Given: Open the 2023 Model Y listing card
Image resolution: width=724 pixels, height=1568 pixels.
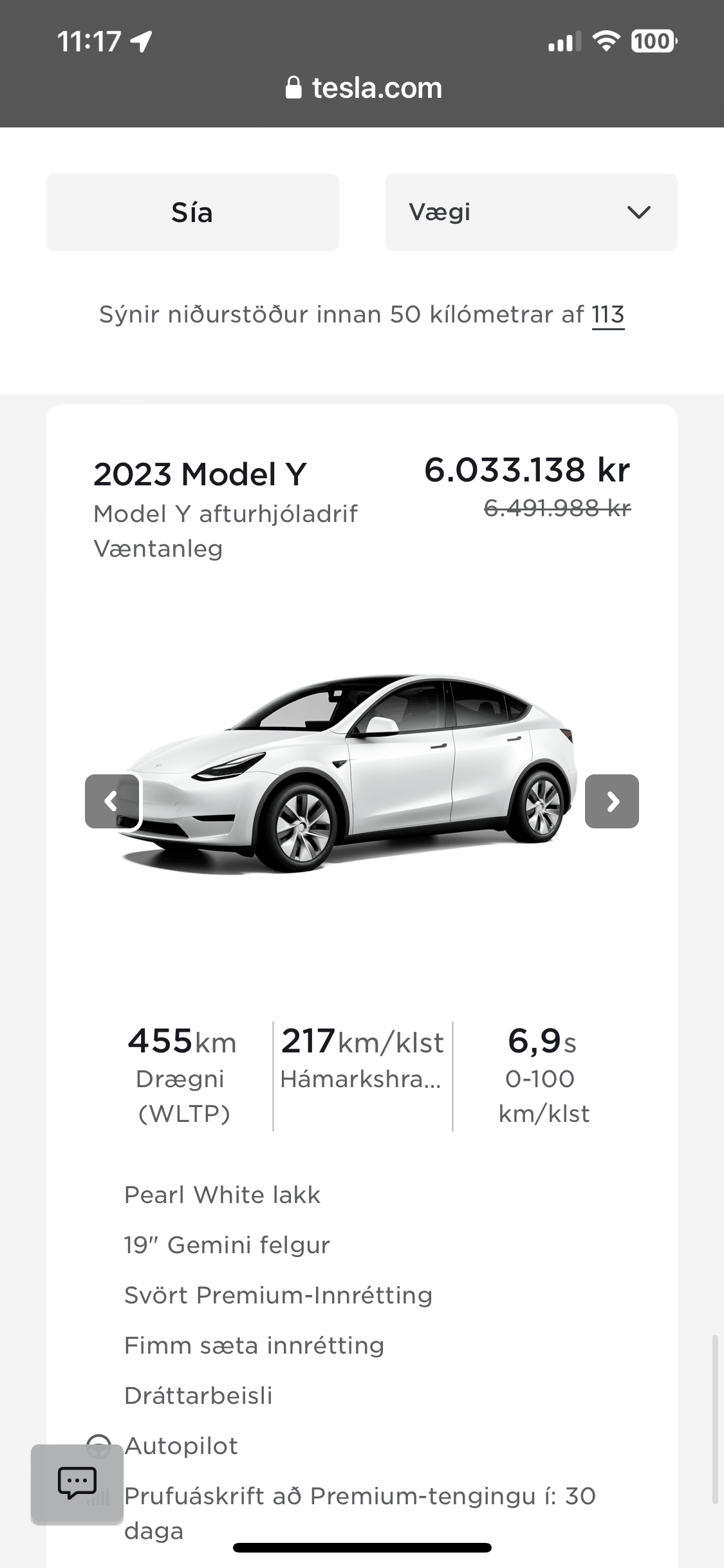Looking at the screenshot, I should 200,474.
